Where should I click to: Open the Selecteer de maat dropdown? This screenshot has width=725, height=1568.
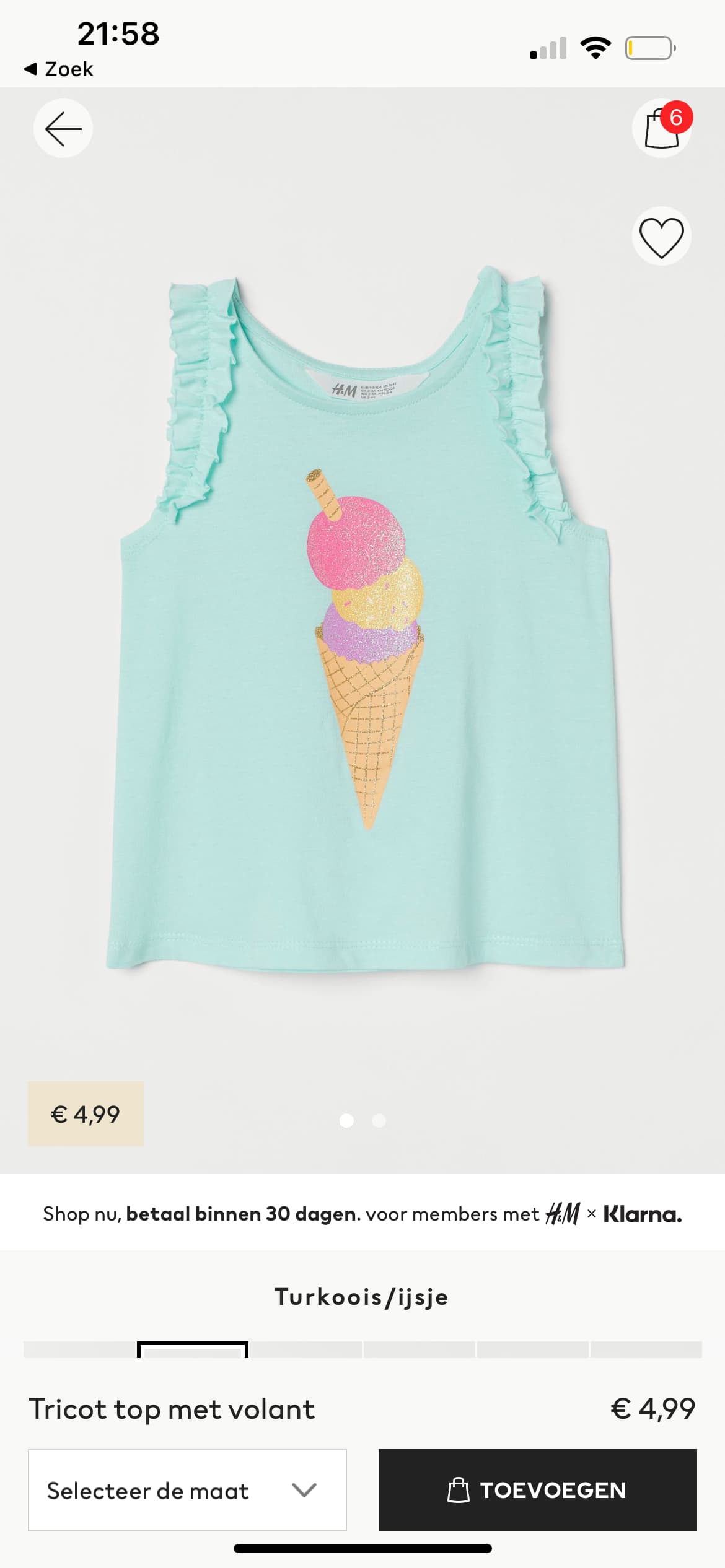187,1489
